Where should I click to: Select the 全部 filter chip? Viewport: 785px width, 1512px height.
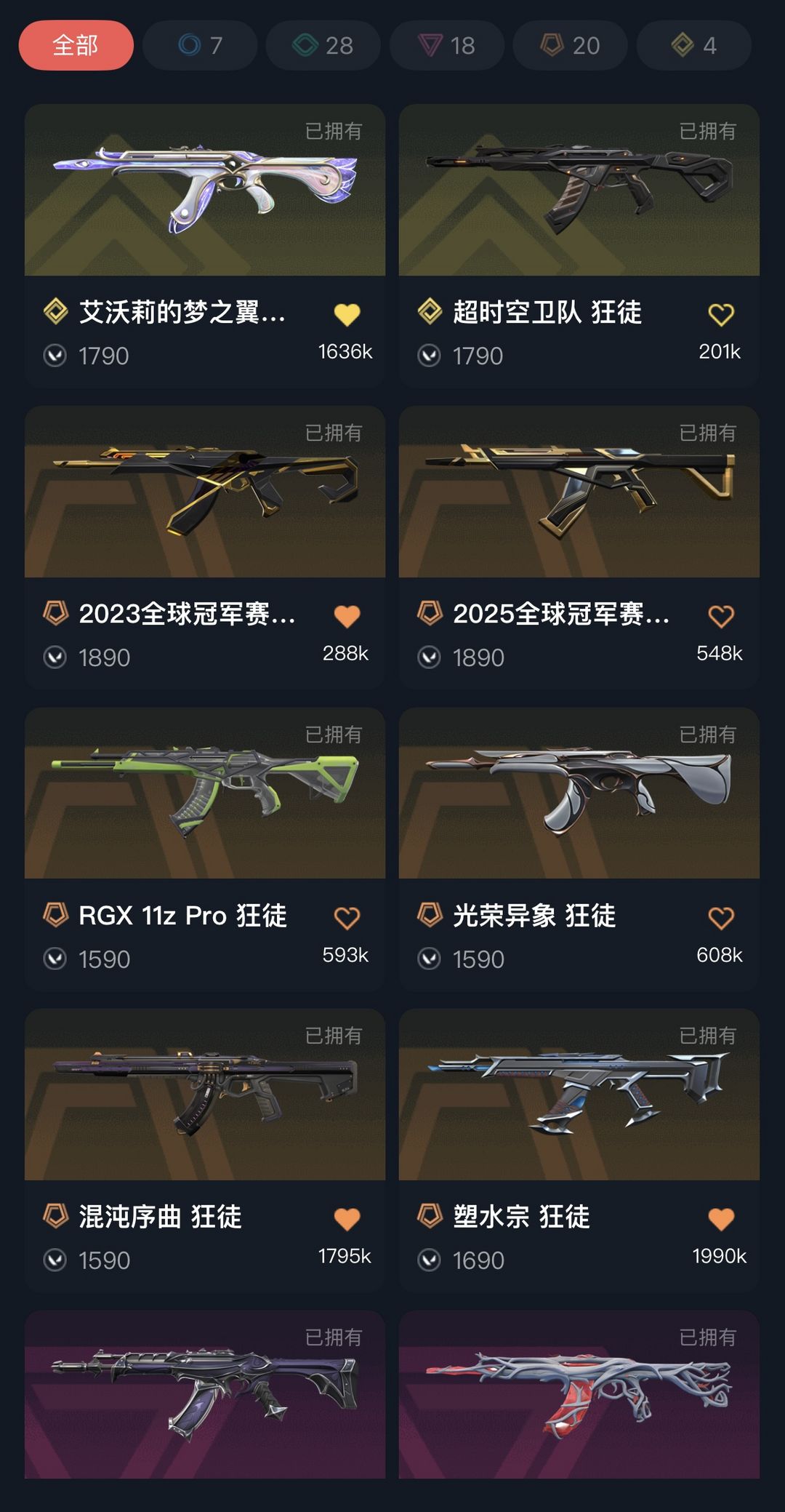[x=76, y=45]
